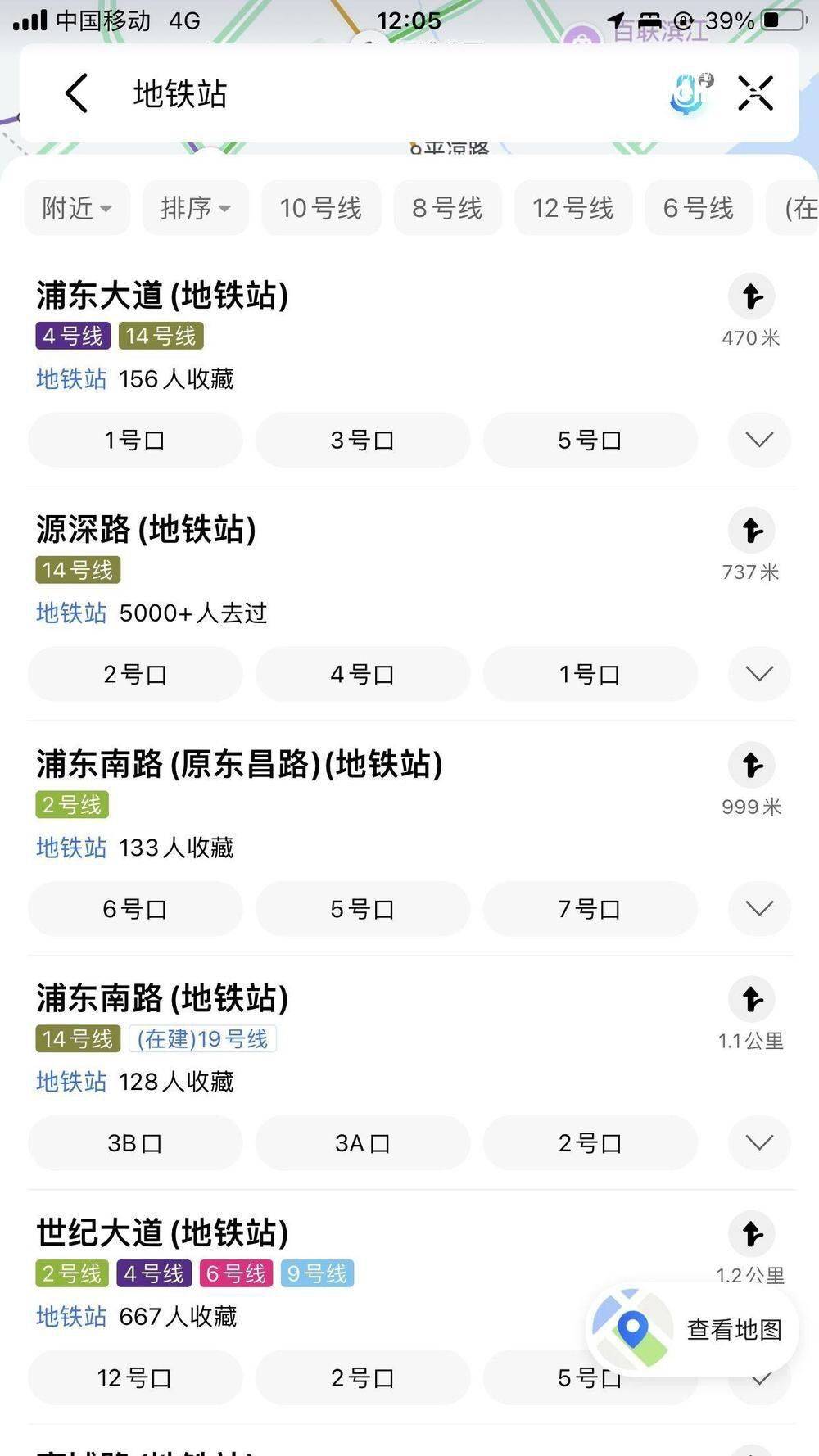
Task: Select 7号口 of 浦东南路 (原东昌路) station
Action: pyautogui.click(x=590, y=909)
